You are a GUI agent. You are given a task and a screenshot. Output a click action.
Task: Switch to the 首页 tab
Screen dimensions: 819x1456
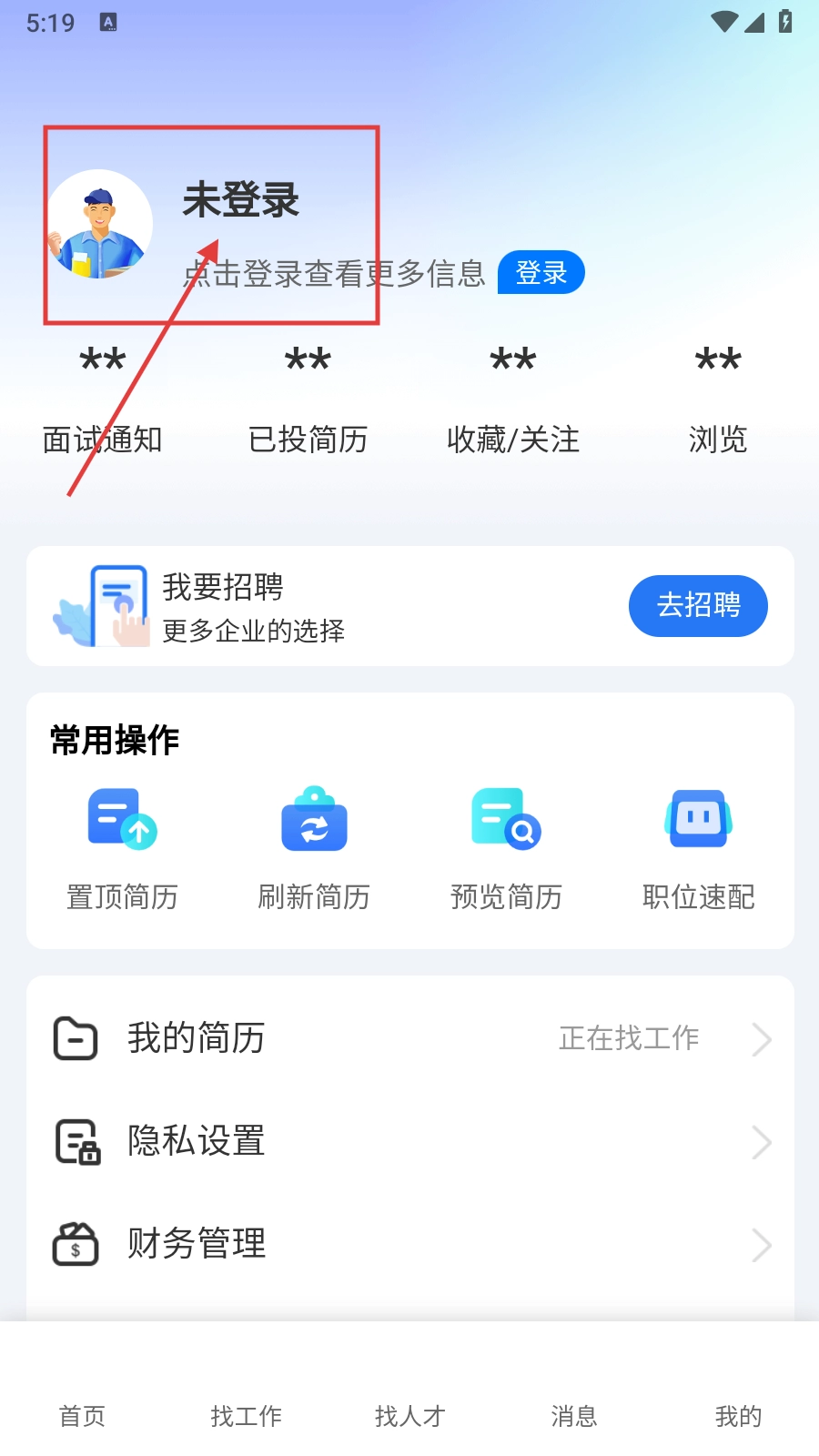click(x=82, y=1415)
